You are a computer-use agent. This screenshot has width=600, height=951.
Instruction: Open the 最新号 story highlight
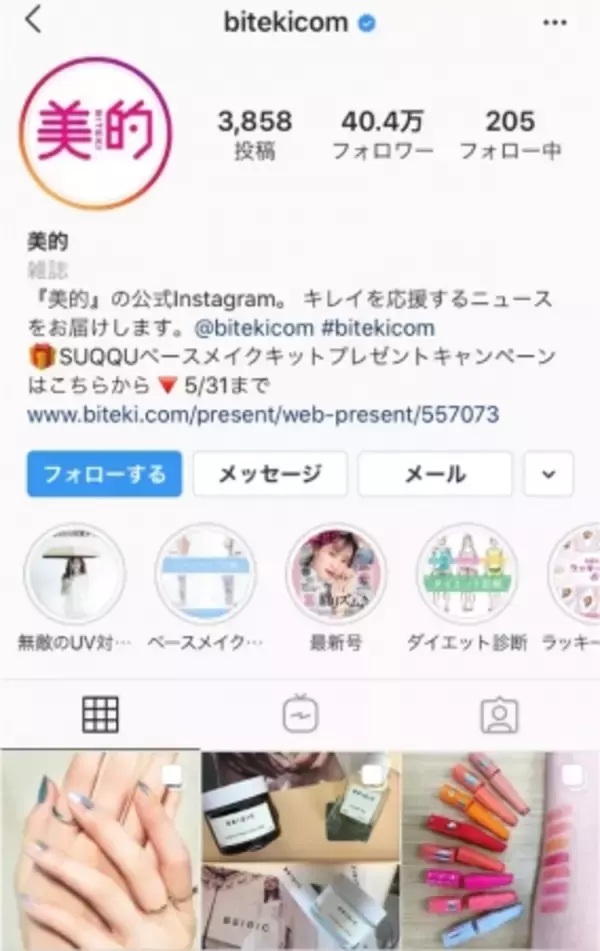336,574
